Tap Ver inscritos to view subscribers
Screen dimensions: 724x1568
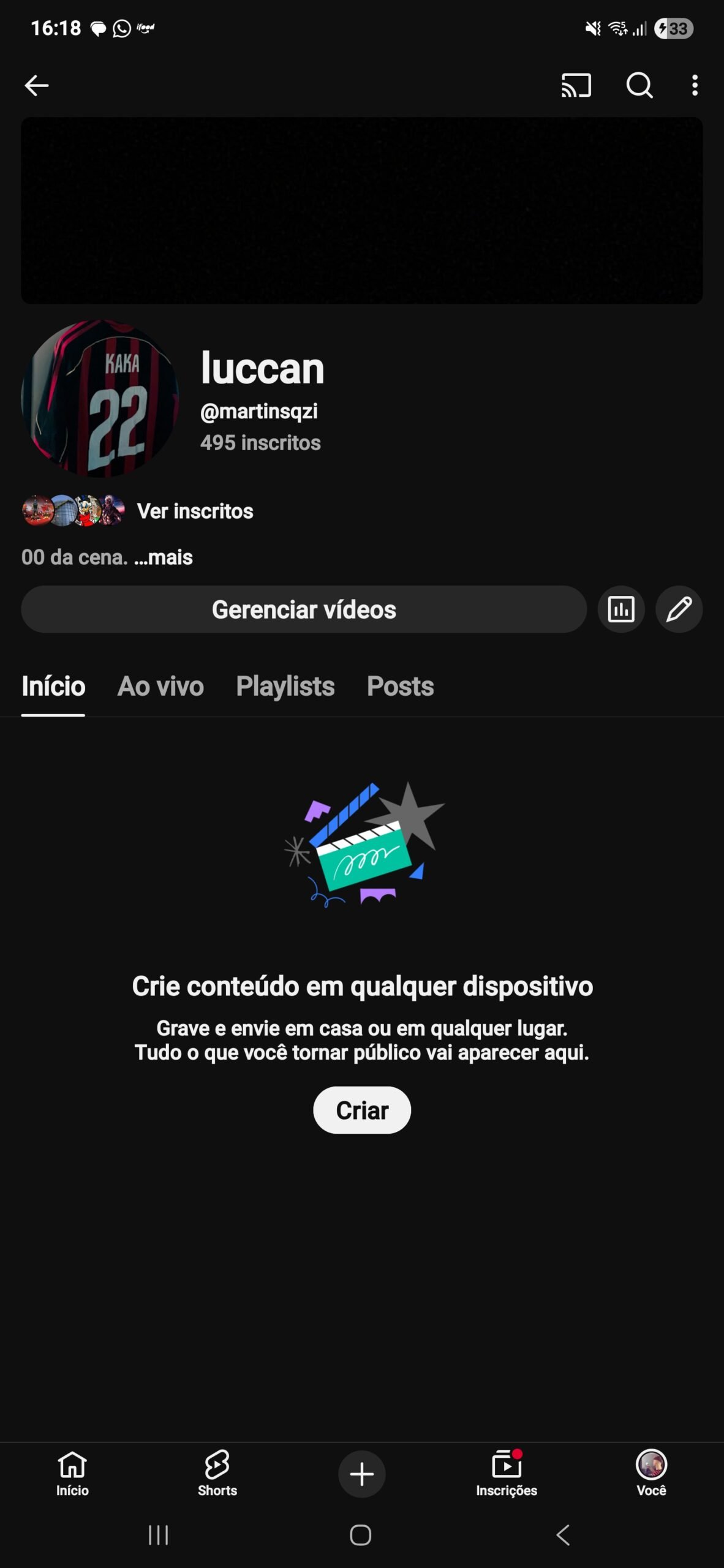[195, 511]
